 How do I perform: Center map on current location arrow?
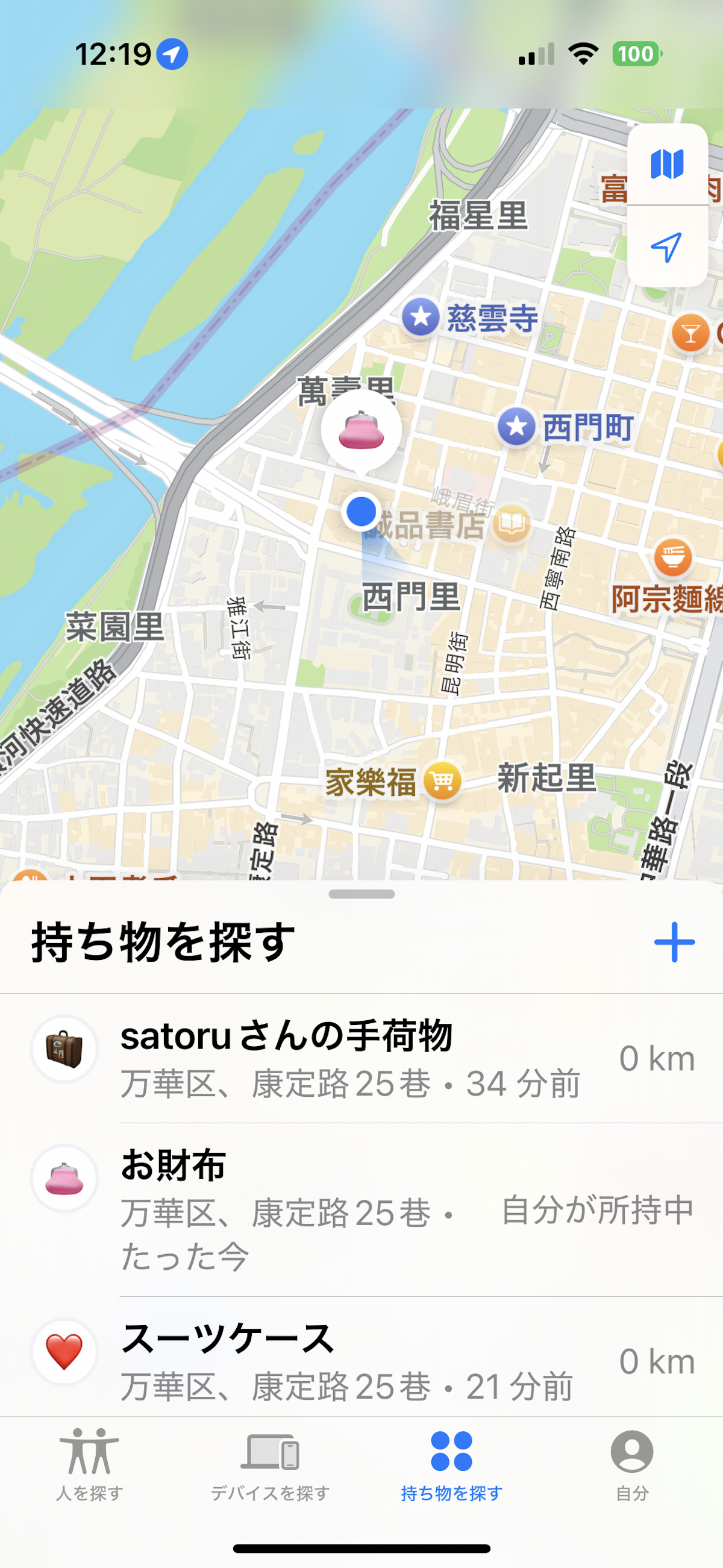[x=667, y=247]
